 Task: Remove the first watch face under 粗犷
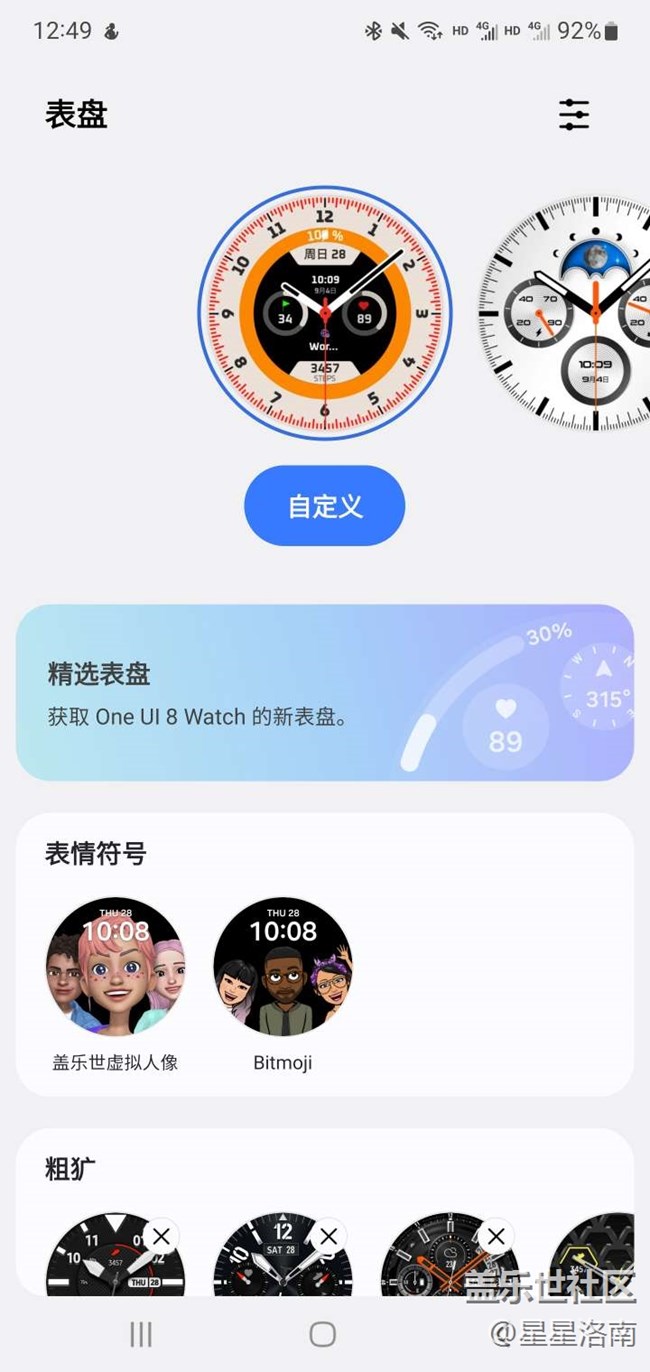click(161, 1237)
